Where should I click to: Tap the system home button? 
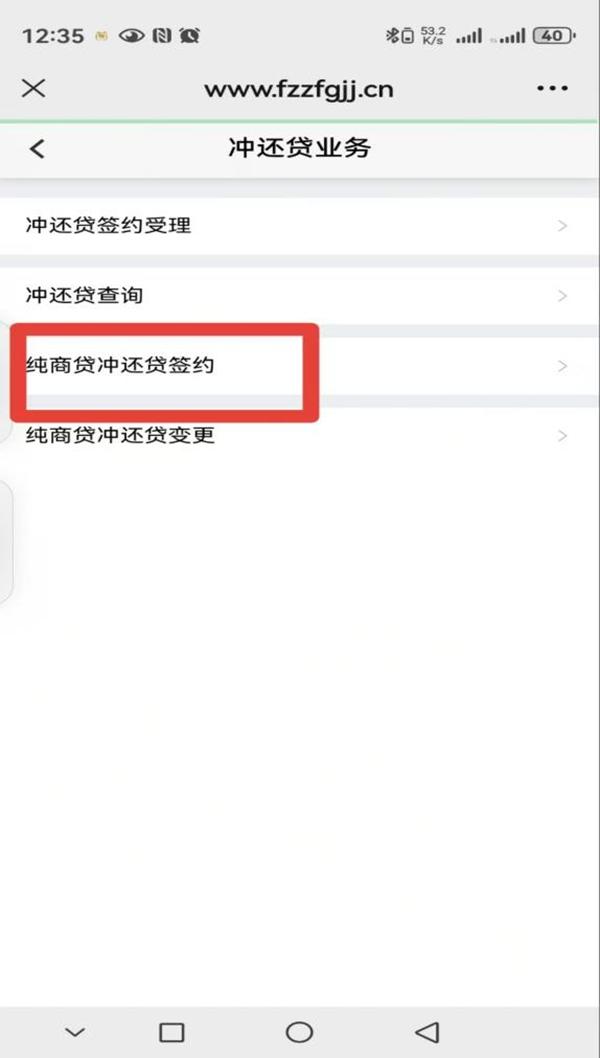pos(299,1031)
